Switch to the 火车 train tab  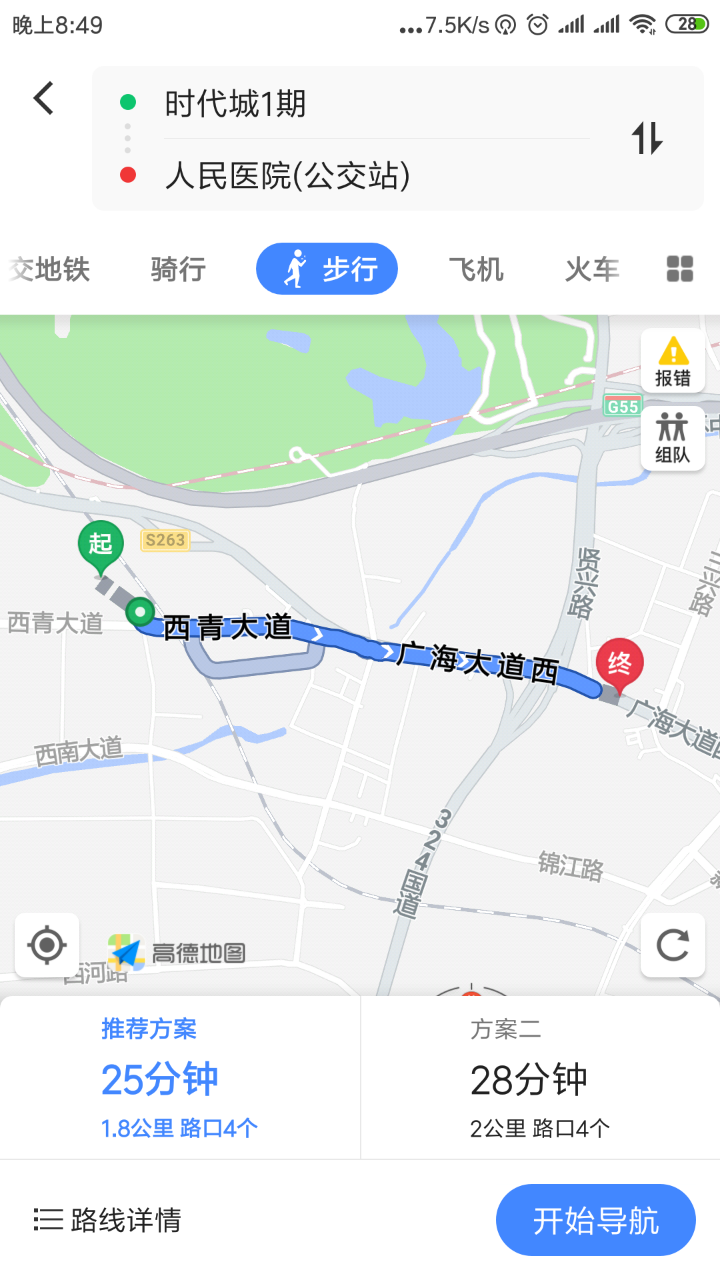click(591, 268)
